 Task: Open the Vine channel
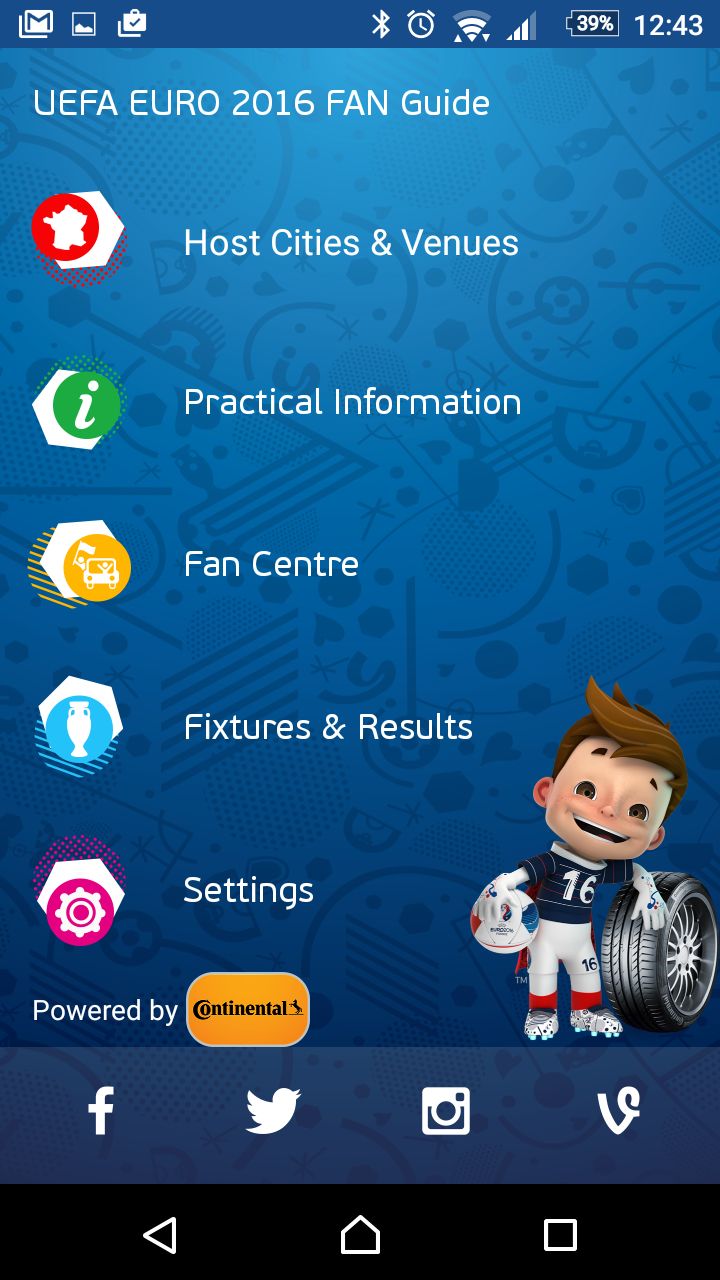[x=618, y=1111]
